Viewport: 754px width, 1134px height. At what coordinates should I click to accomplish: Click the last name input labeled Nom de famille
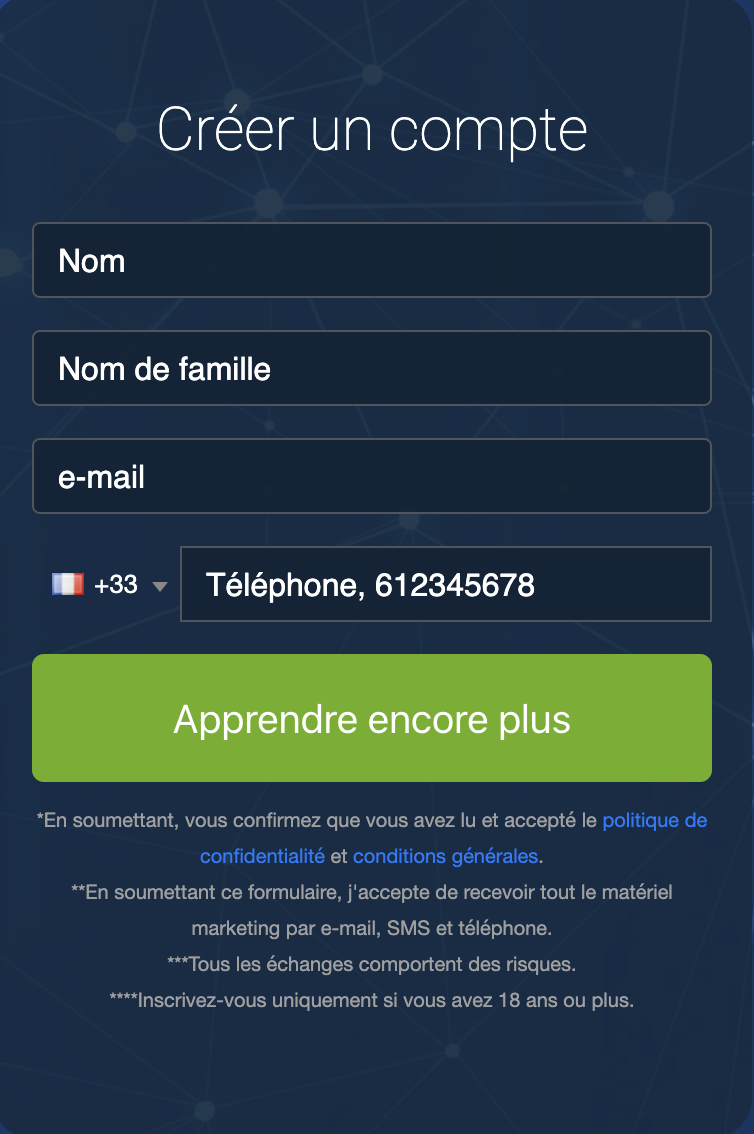(372, 368)
